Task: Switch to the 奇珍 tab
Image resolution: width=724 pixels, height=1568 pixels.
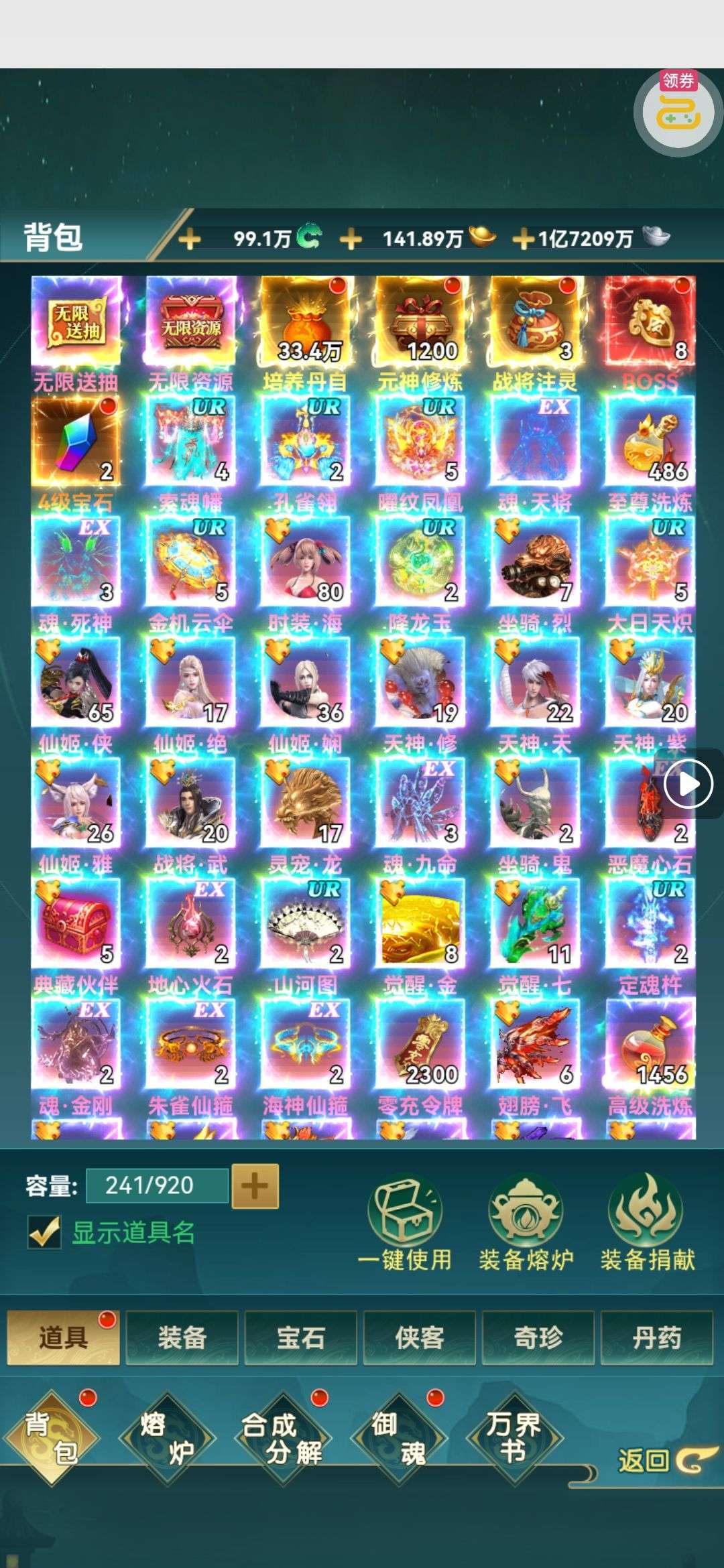Action: click(538, 1338)
